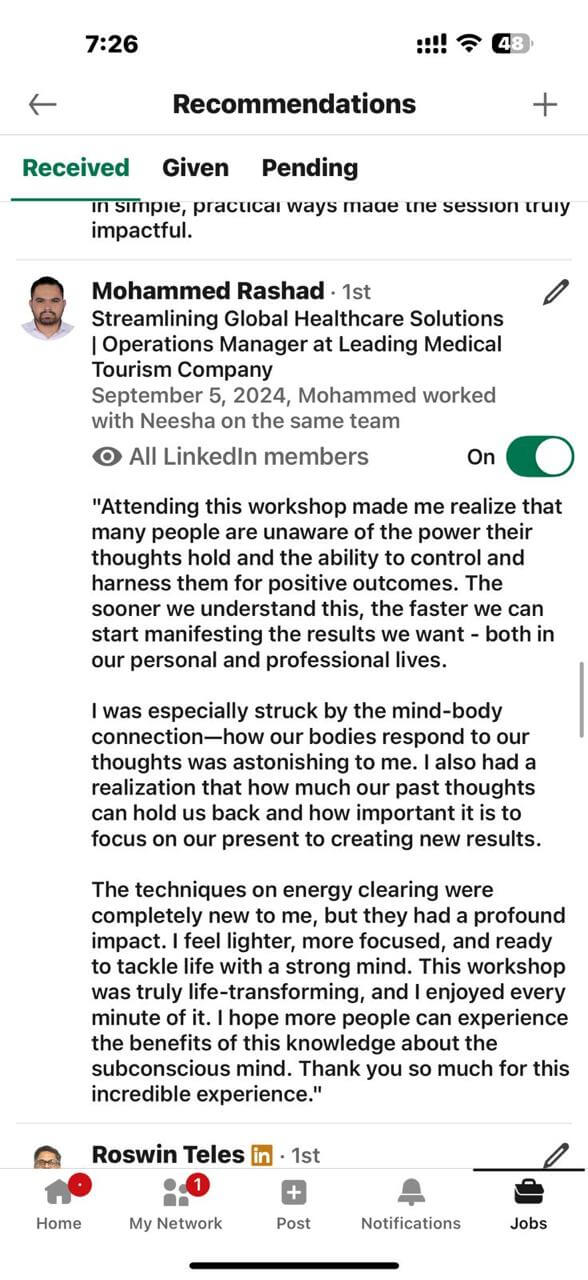Viewport: 588px width, 1280px height.
Task: Open Roswin Teles's profile by name
Action: [x=168, y=1155]
